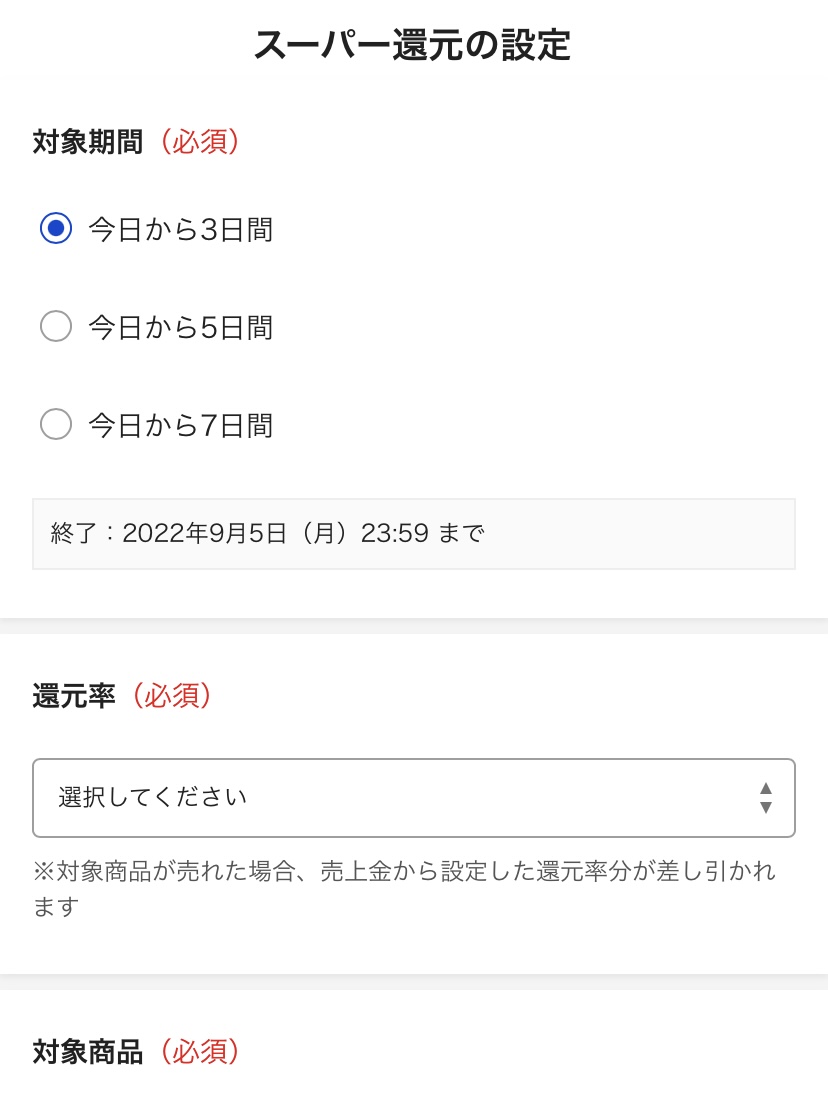The height and width of the screenshot is (1104, 828).
Task: Click the up arrow of the rate selector
Action: [x=766, y=789]
